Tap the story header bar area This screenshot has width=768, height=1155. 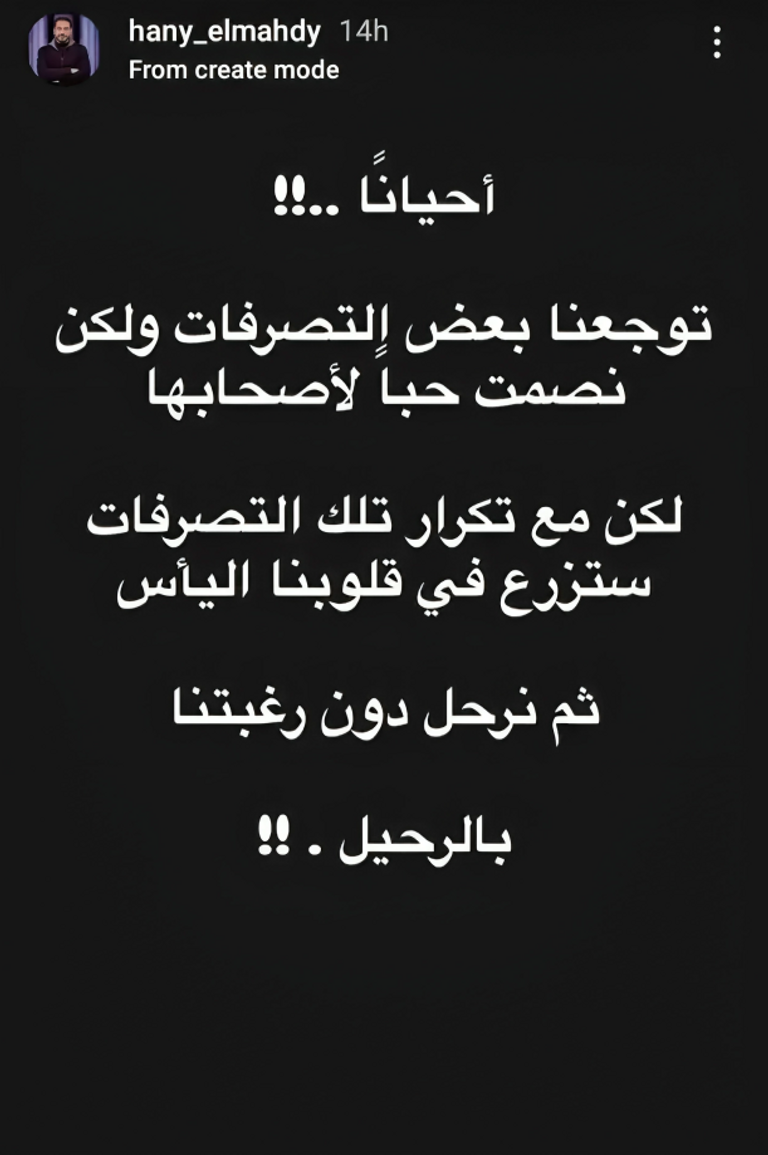384,48
